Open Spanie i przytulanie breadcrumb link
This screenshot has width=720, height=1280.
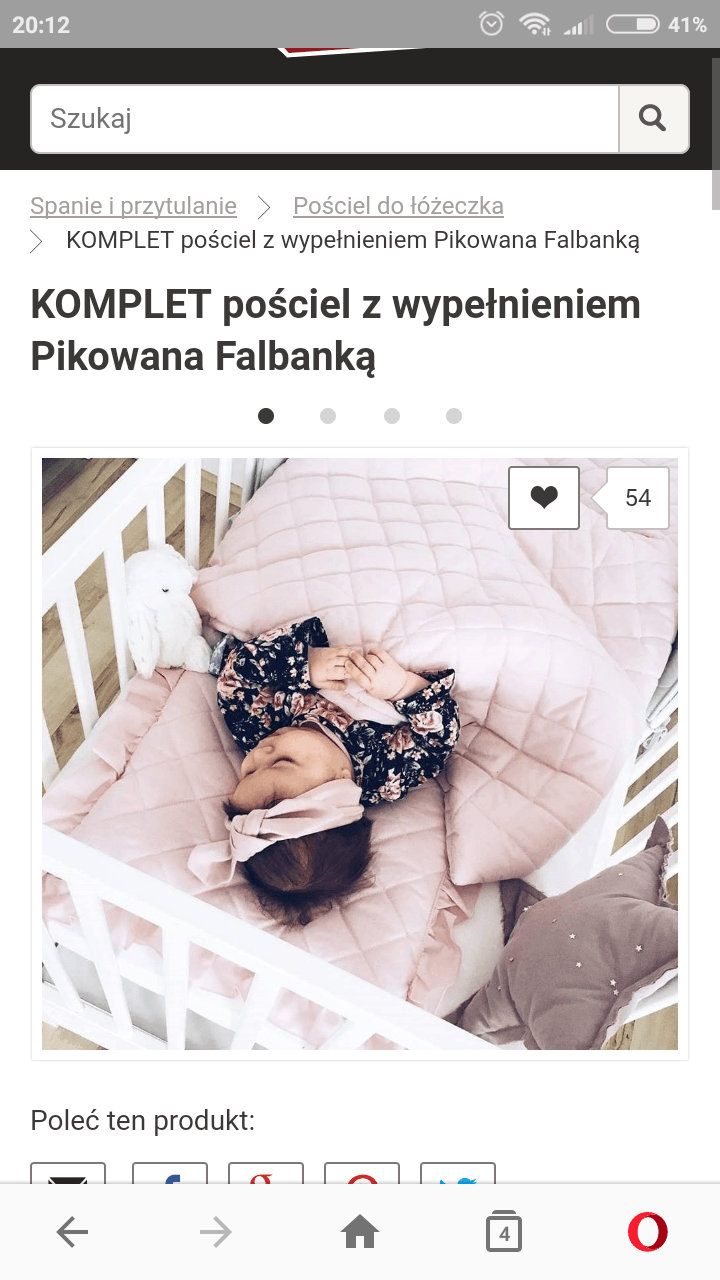click(x=133, y=206)
